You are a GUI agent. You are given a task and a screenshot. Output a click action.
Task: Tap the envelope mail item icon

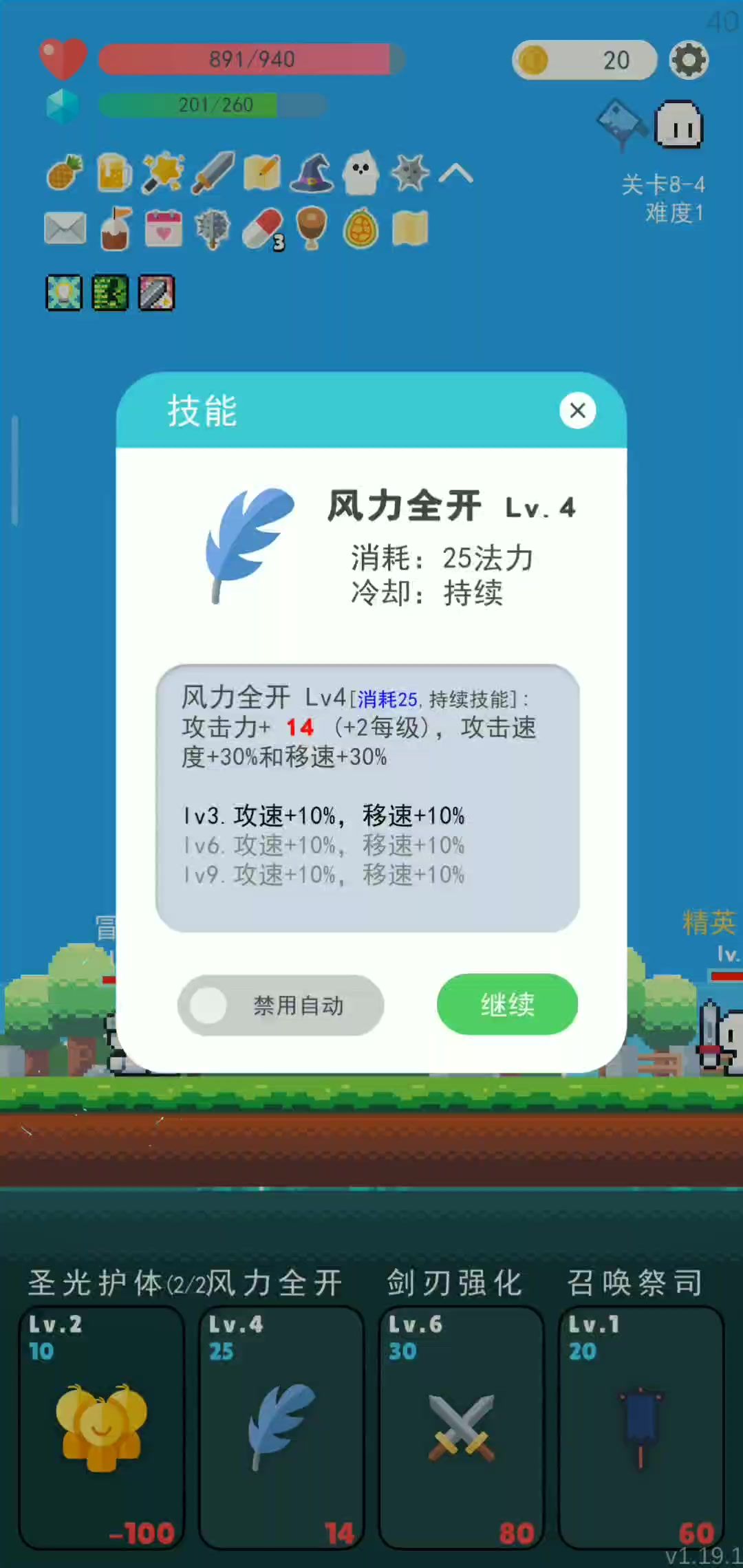point(65,228)
